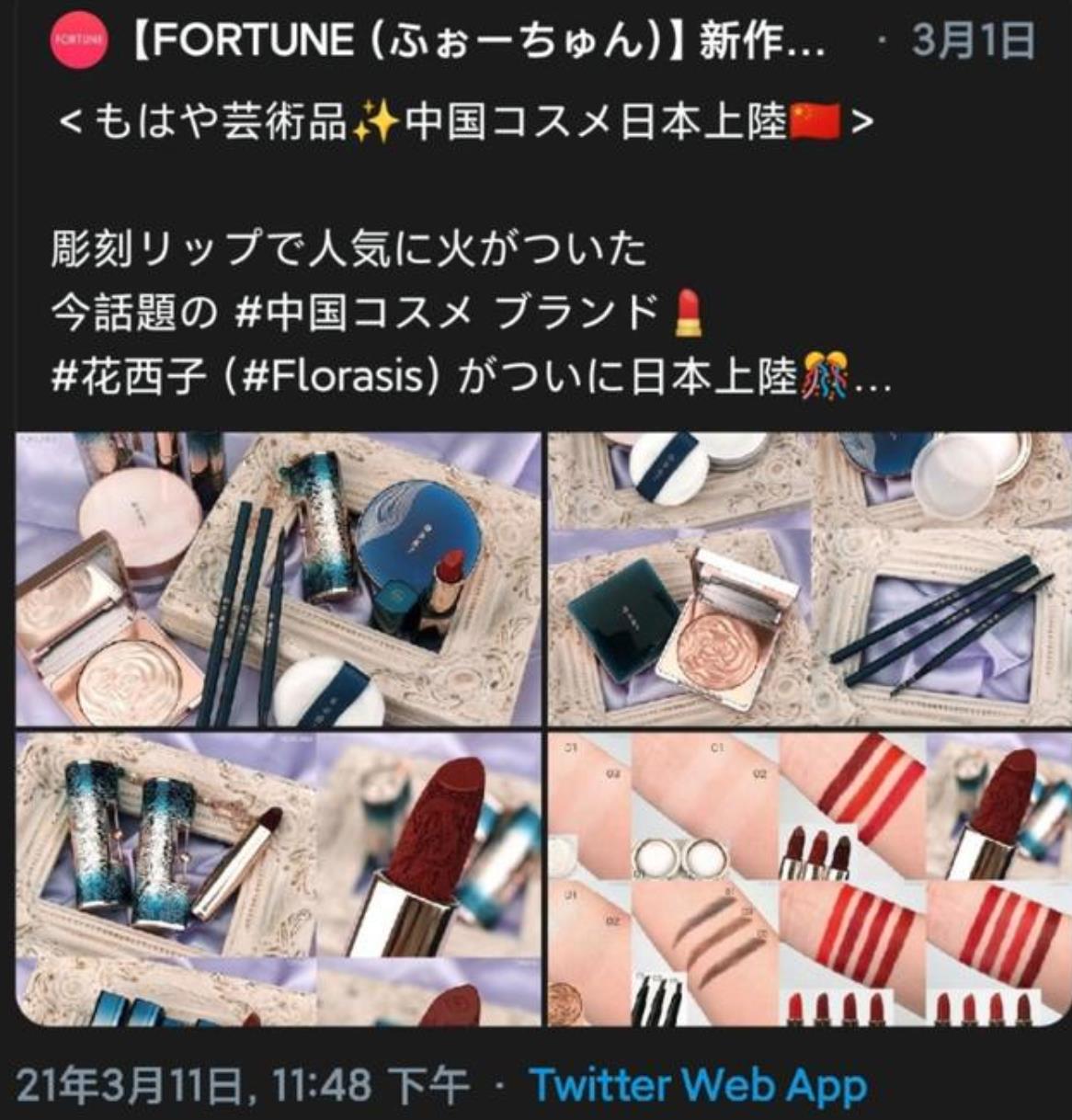View the photo of lipstick arm swatches
The image size is (1072, 1120).
(809, 878)
